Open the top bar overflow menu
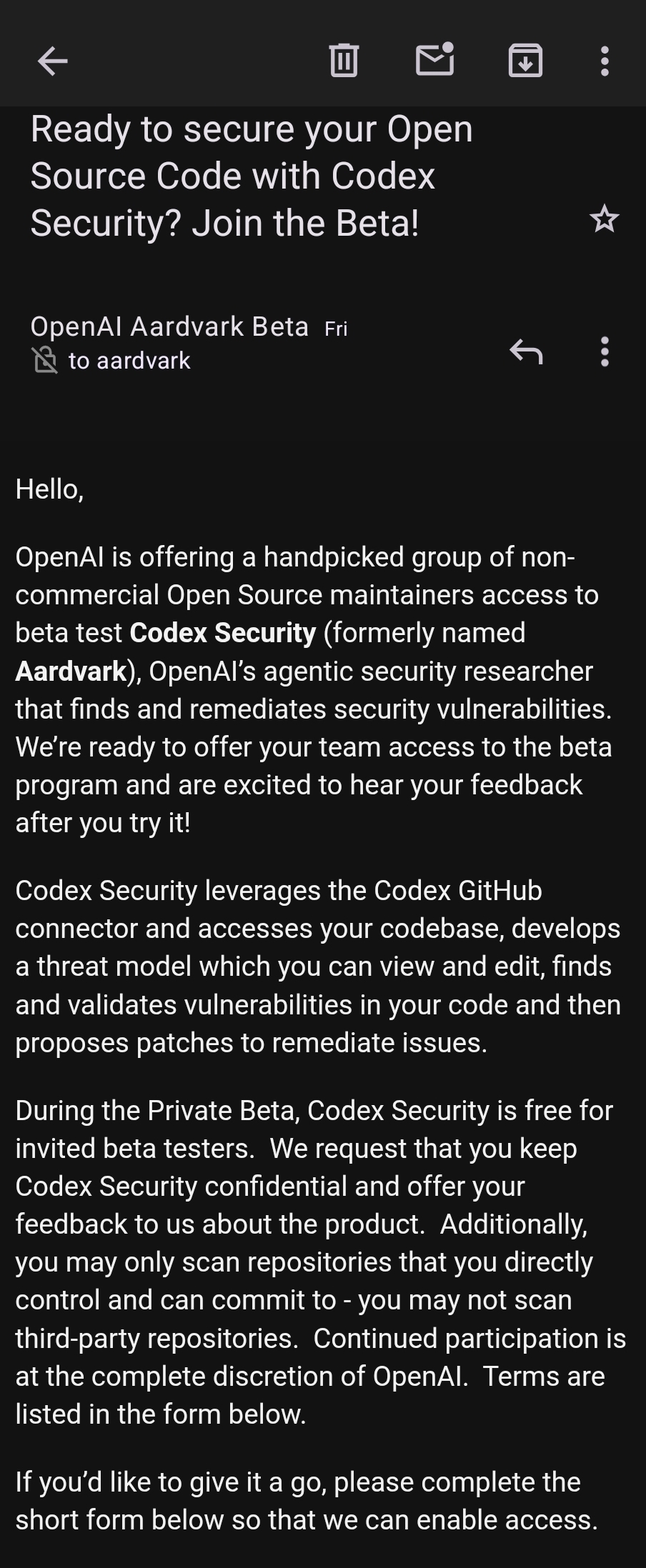This screenshot has height=1568, width=646. coord(605,61)
